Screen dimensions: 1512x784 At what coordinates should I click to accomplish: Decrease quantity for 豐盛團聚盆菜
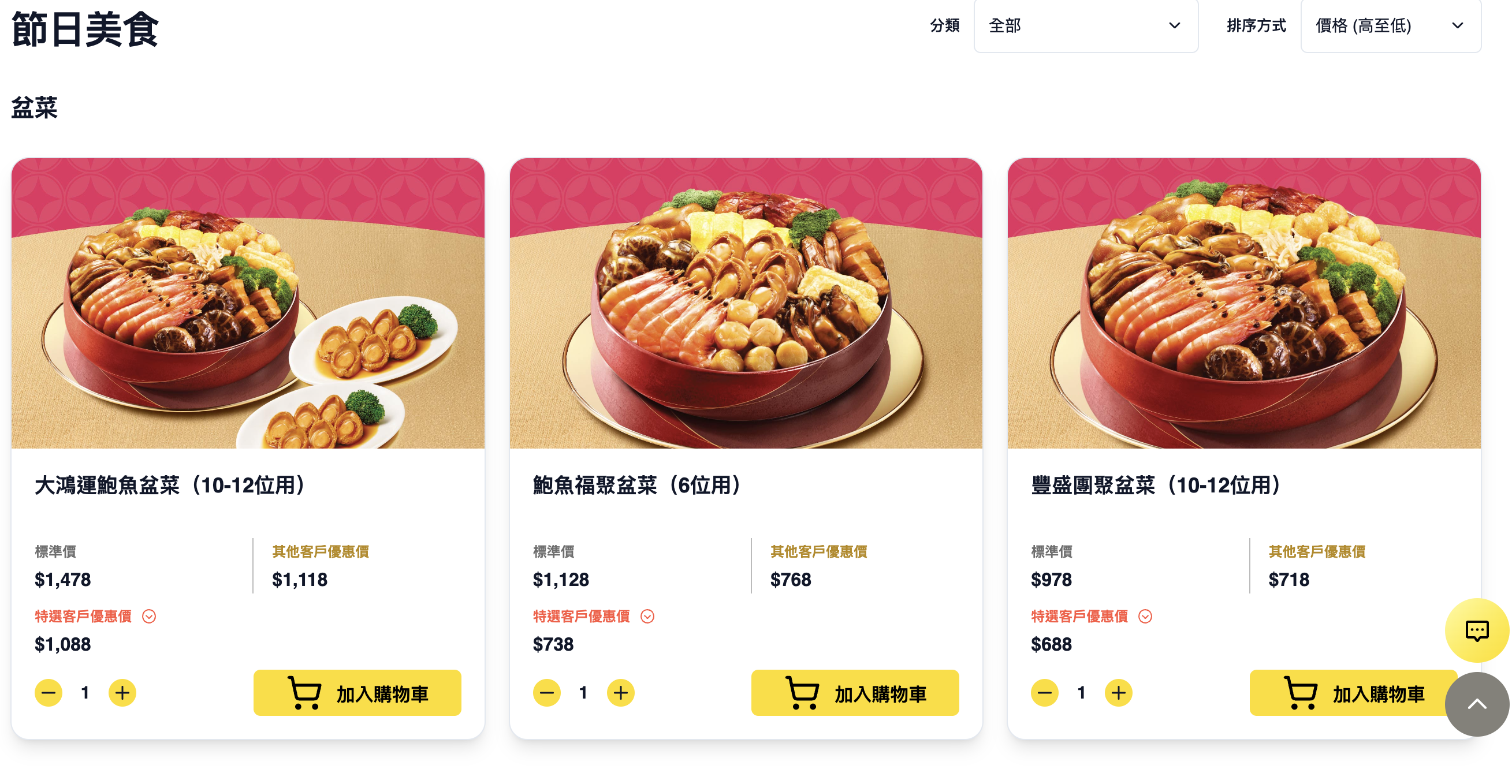[x=1044, y=693]
